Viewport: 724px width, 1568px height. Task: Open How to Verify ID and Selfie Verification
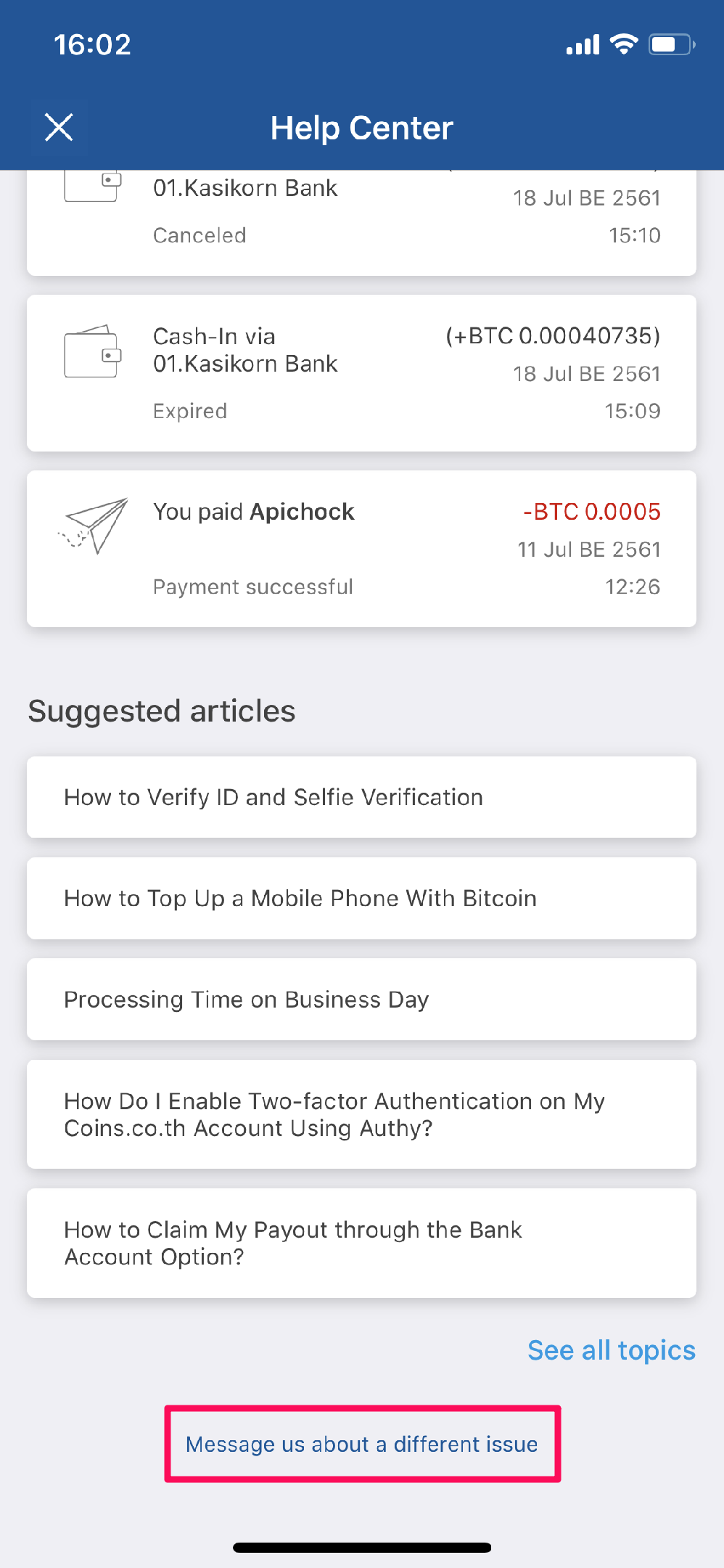coord(361,797)
